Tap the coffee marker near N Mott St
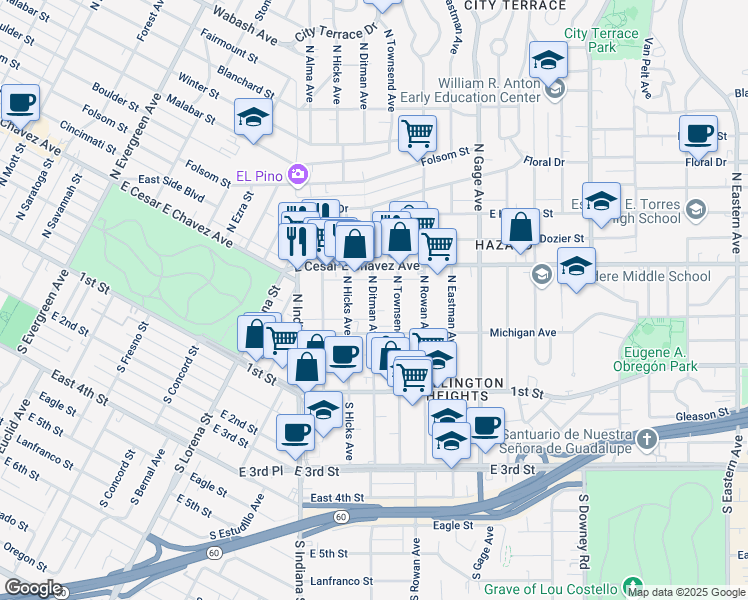This screenshot has width=748, height=600. pos(20,102)
